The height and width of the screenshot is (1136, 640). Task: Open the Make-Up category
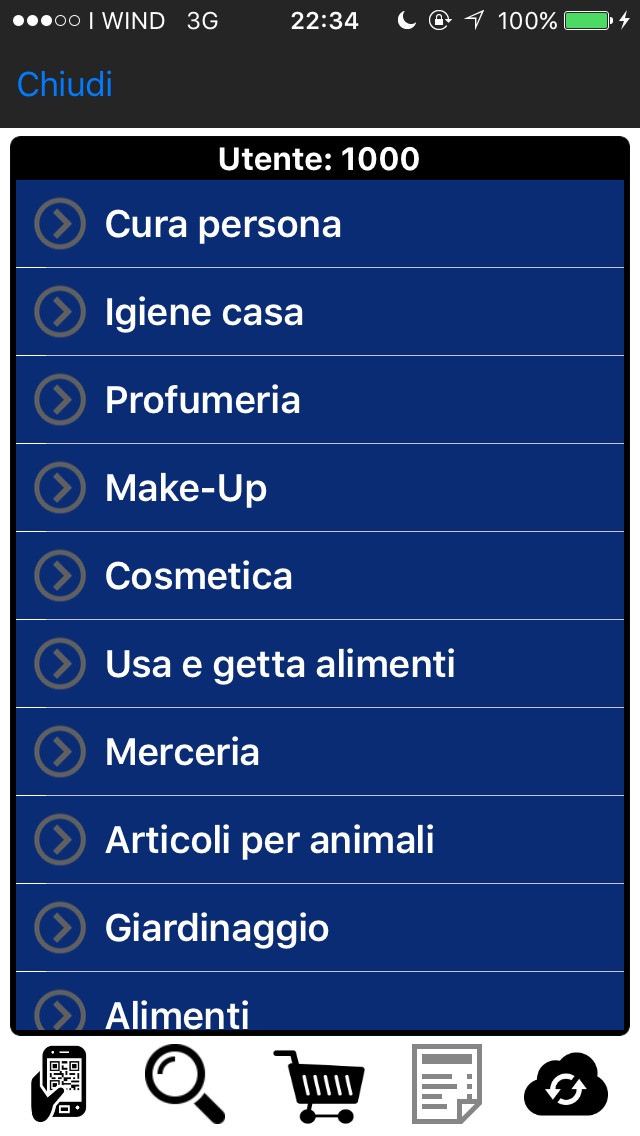[320, 488]
